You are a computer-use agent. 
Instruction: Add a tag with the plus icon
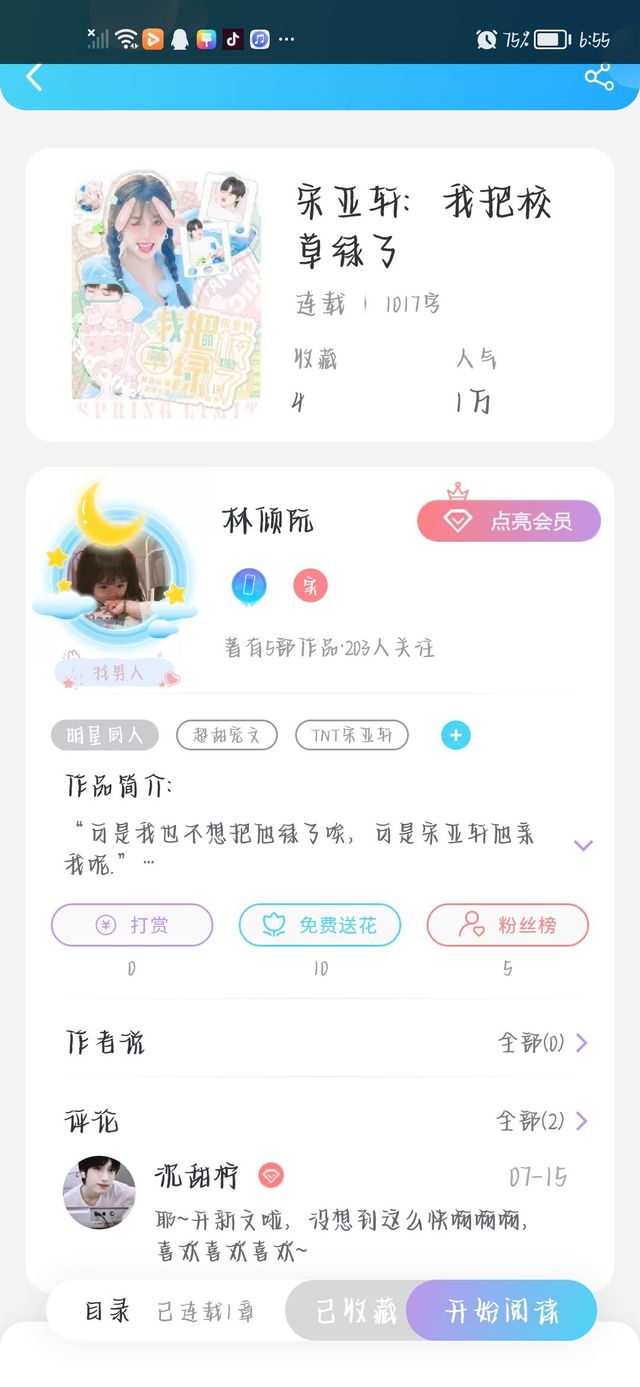tap(456, 736)
